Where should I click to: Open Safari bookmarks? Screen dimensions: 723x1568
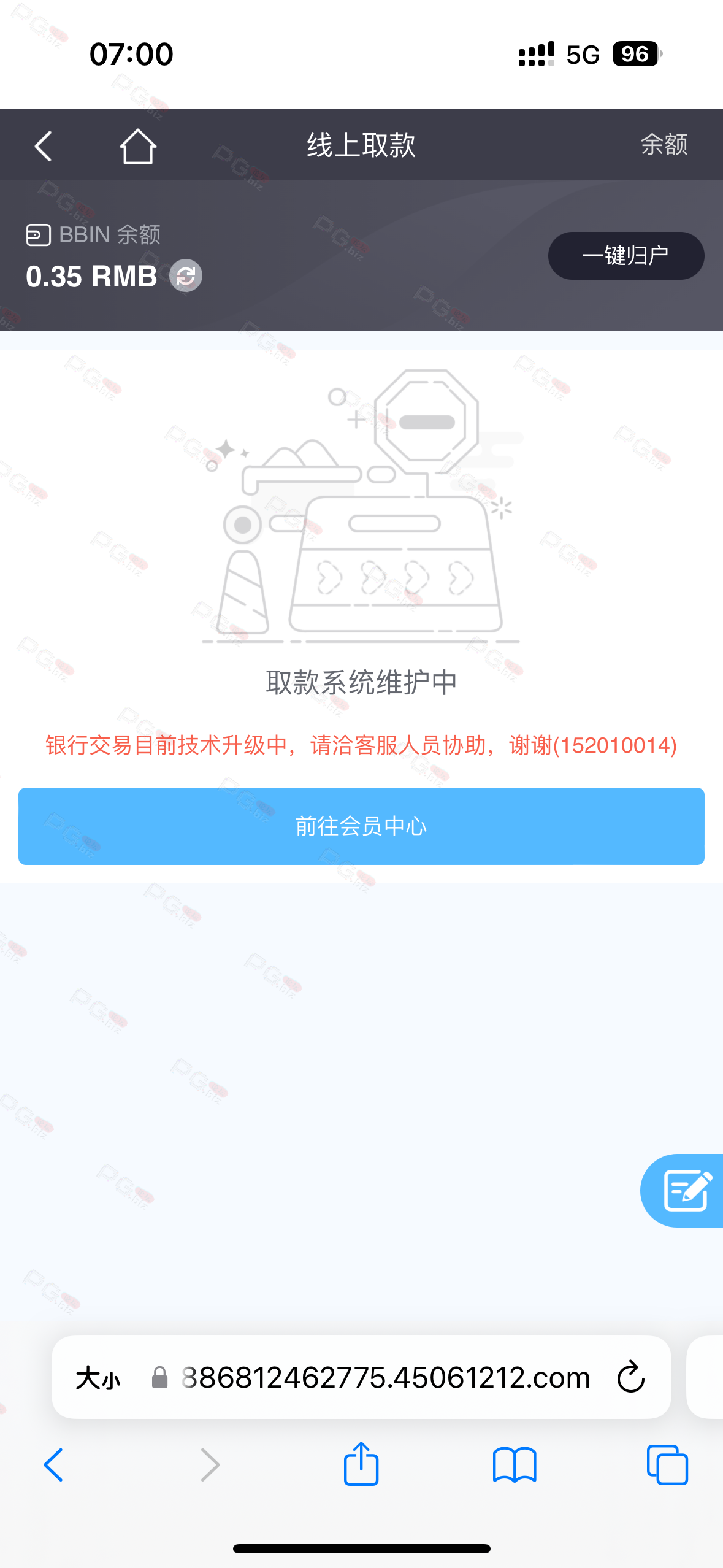(515, 1465)
